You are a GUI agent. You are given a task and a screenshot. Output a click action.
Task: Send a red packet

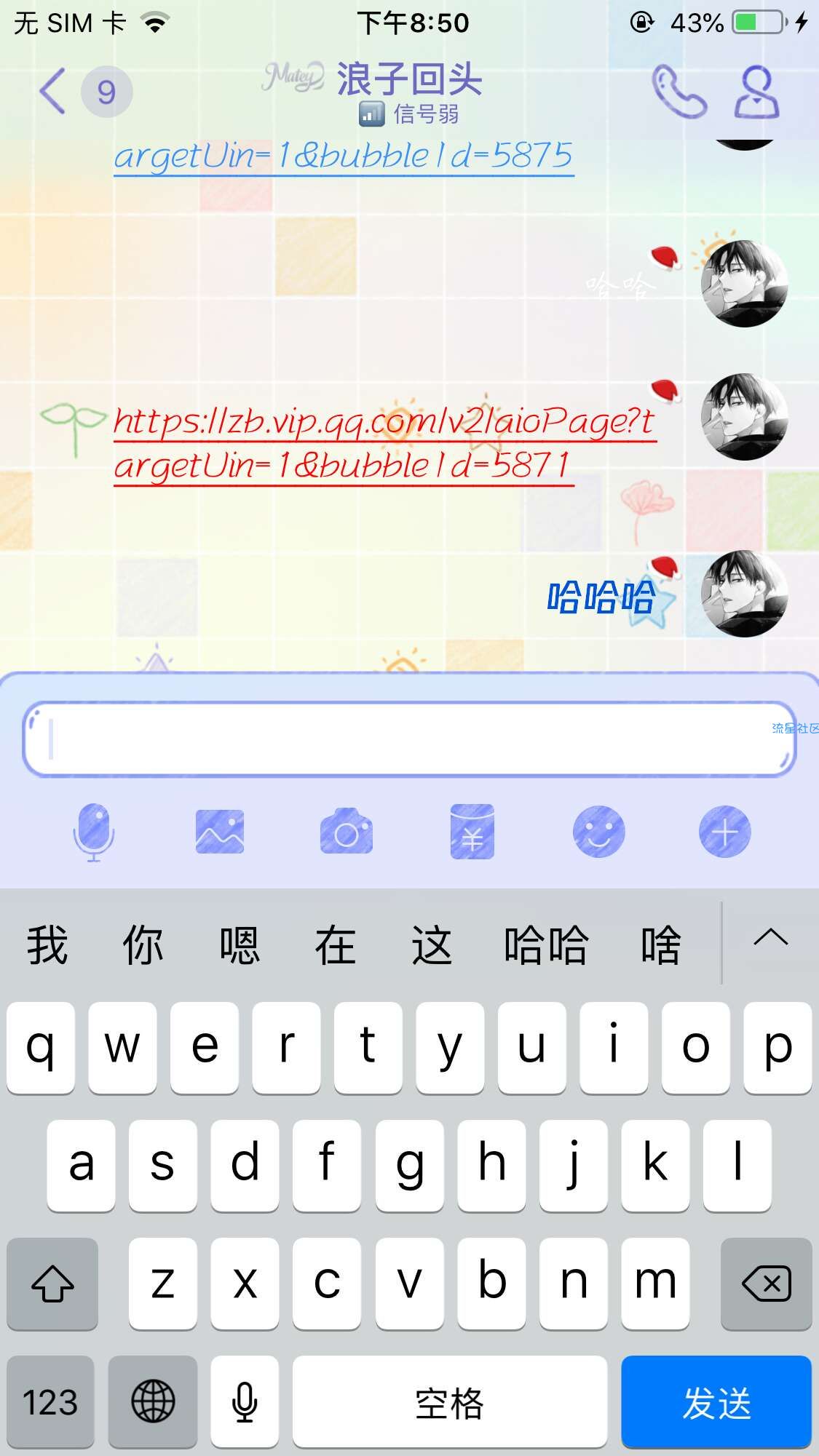pyautogui.click(x=472, y=832)
